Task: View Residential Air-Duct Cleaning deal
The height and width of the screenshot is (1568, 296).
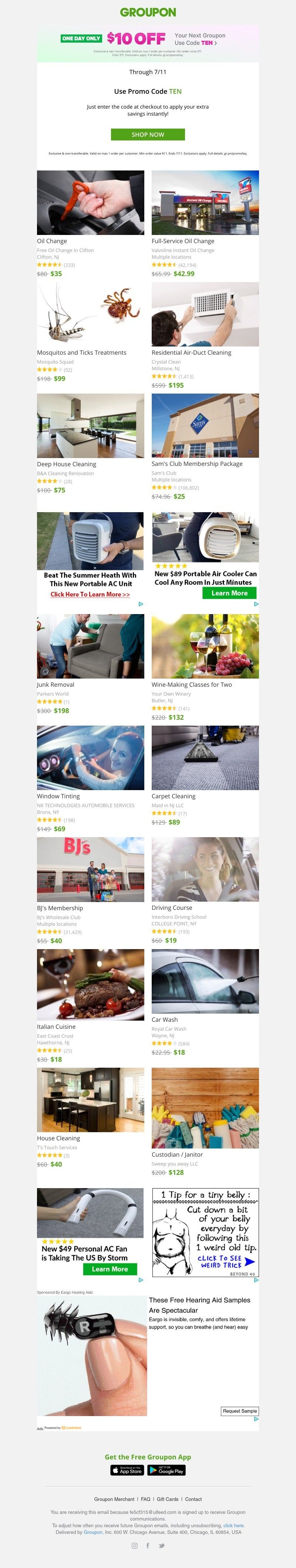Action: pyautogui.click(x=205, y=315)
